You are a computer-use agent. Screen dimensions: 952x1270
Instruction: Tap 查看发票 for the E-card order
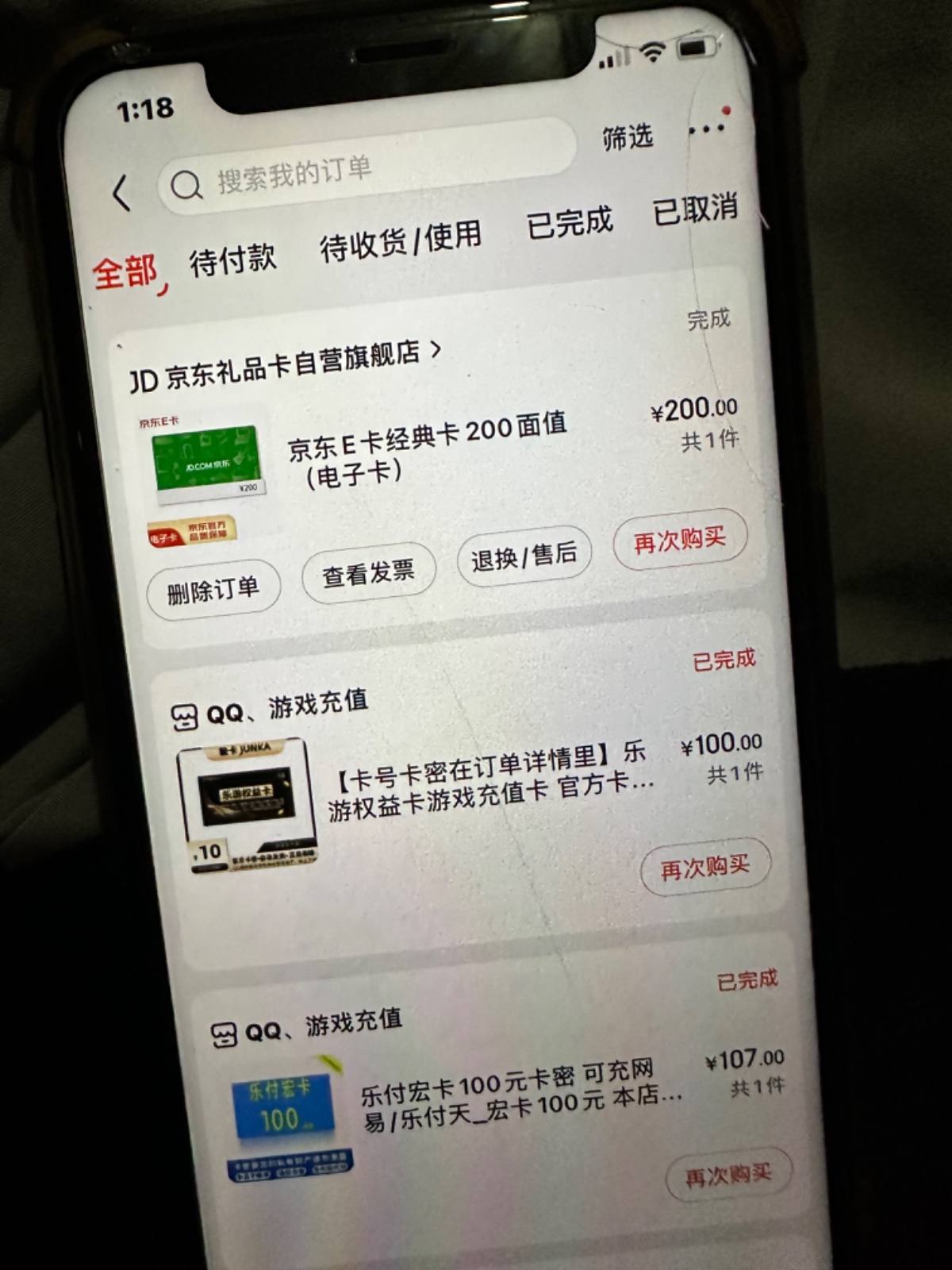(x=368, y=571)
